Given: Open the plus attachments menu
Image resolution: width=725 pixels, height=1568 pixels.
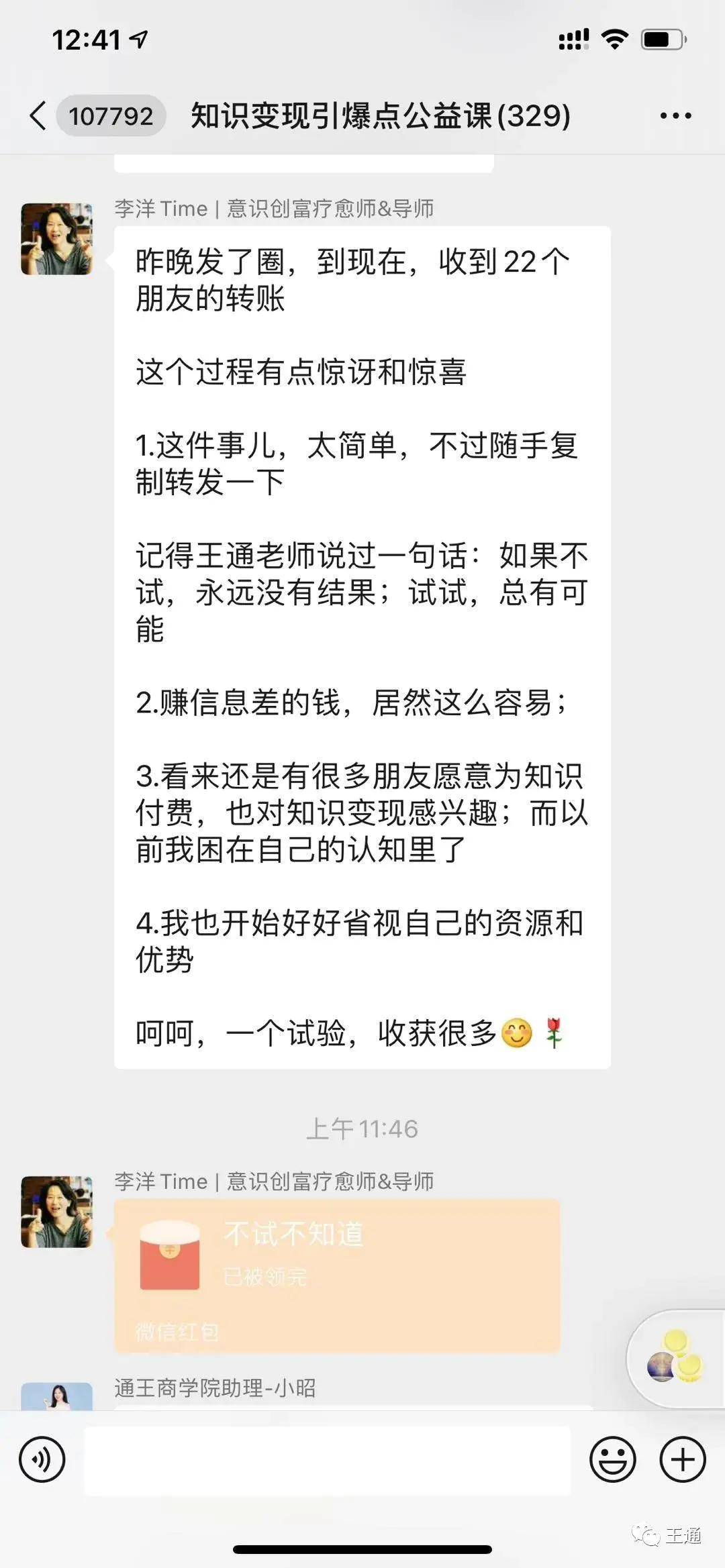Looking at the screenshot, I should 683,1459.
